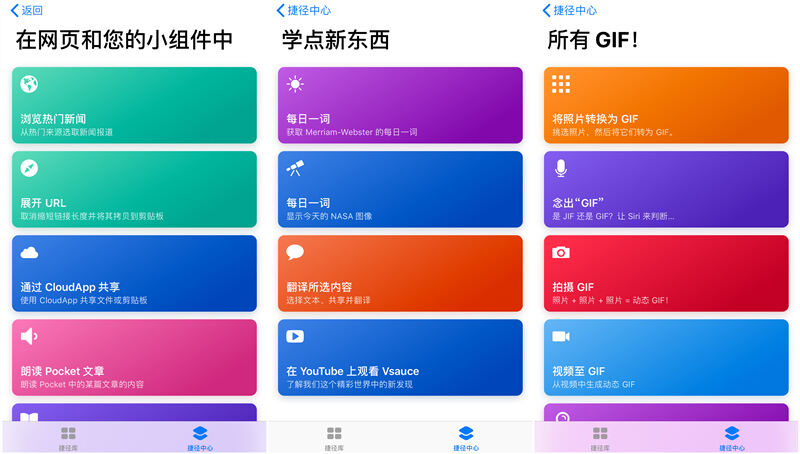The height and width of the screenshot is (454, 800).
Task: Open the 浏览热门新闻 shortcut card
Action: click(x=134, y=105)
